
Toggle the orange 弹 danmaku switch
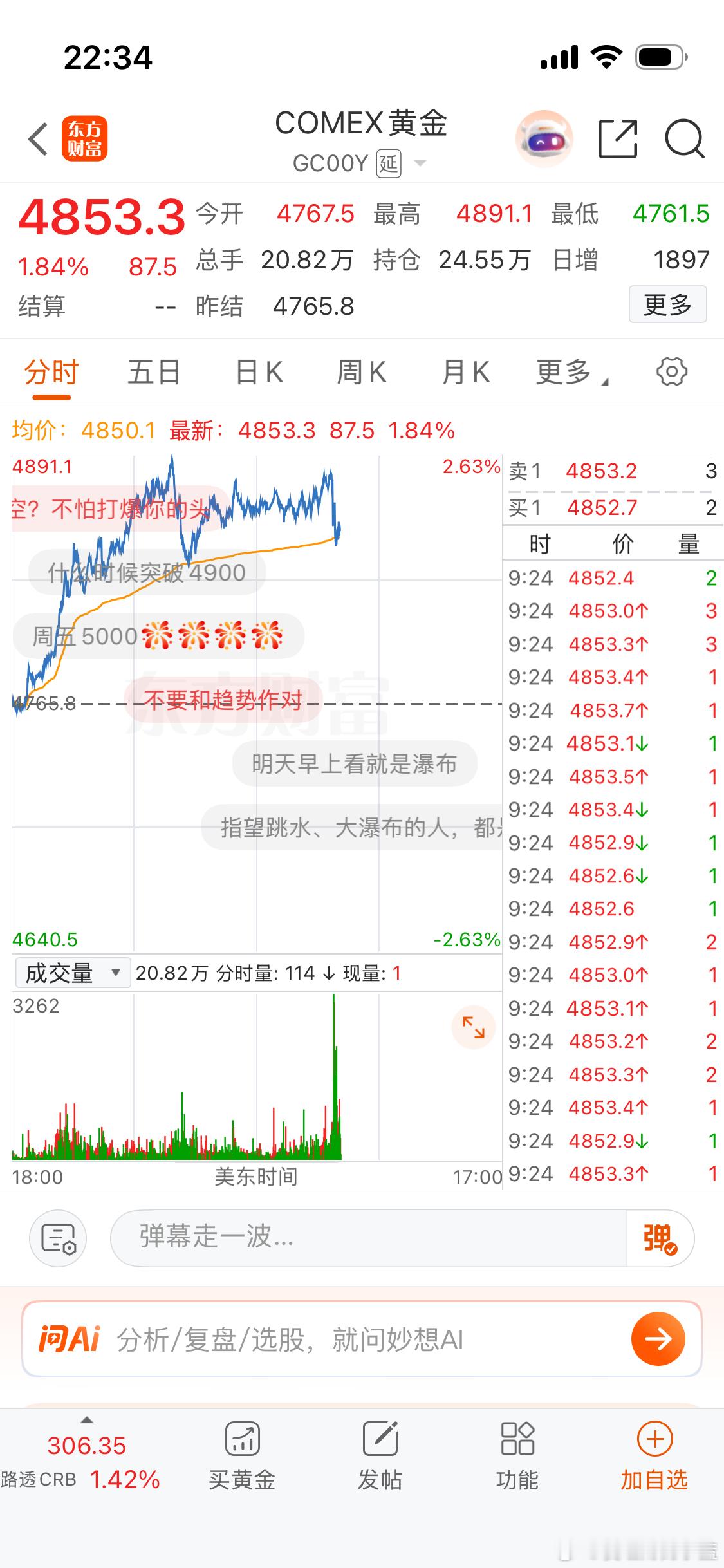[659, 1236]
